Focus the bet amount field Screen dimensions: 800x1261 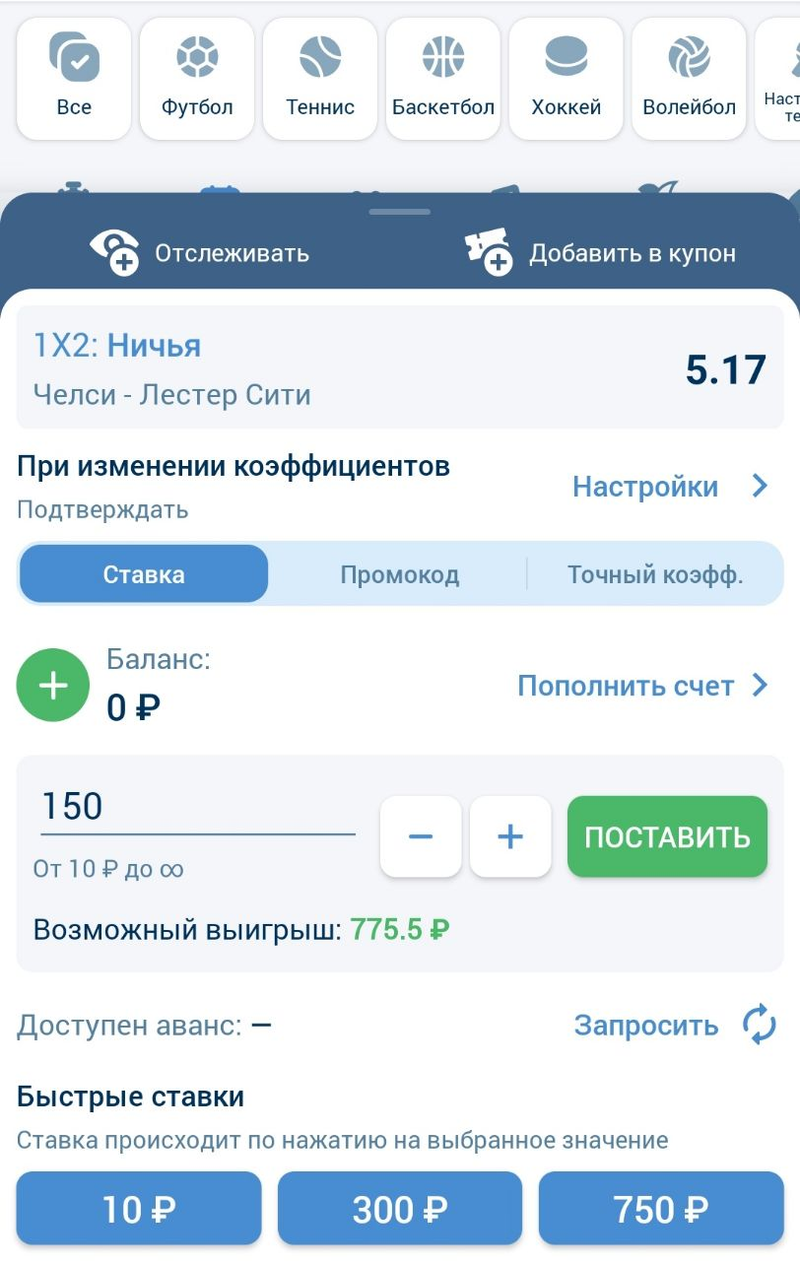[x=197, y=806]
